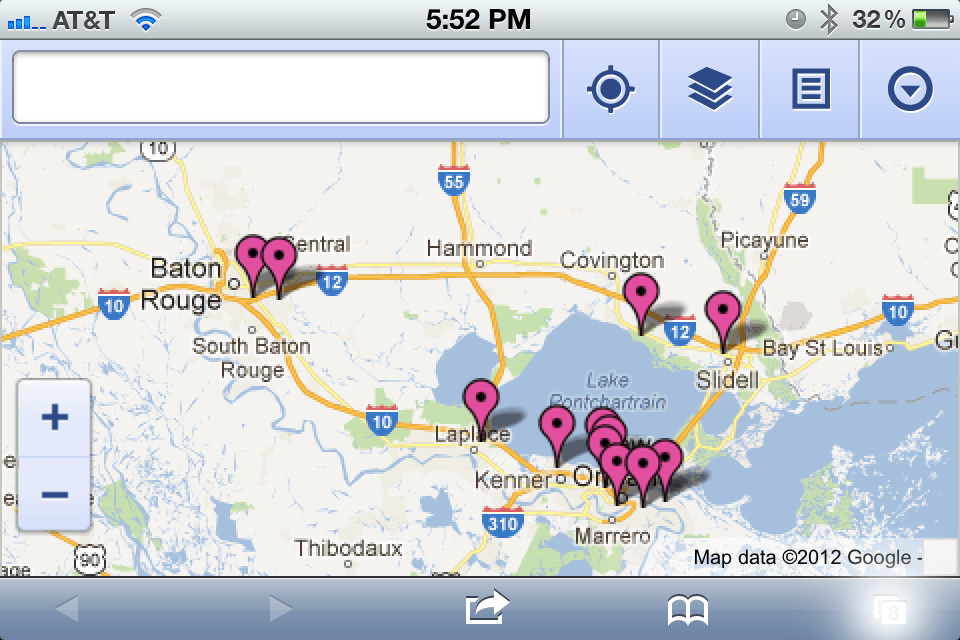The image size is (960, 640).
Task: Open the map layers menu
Action: (710, 90)
